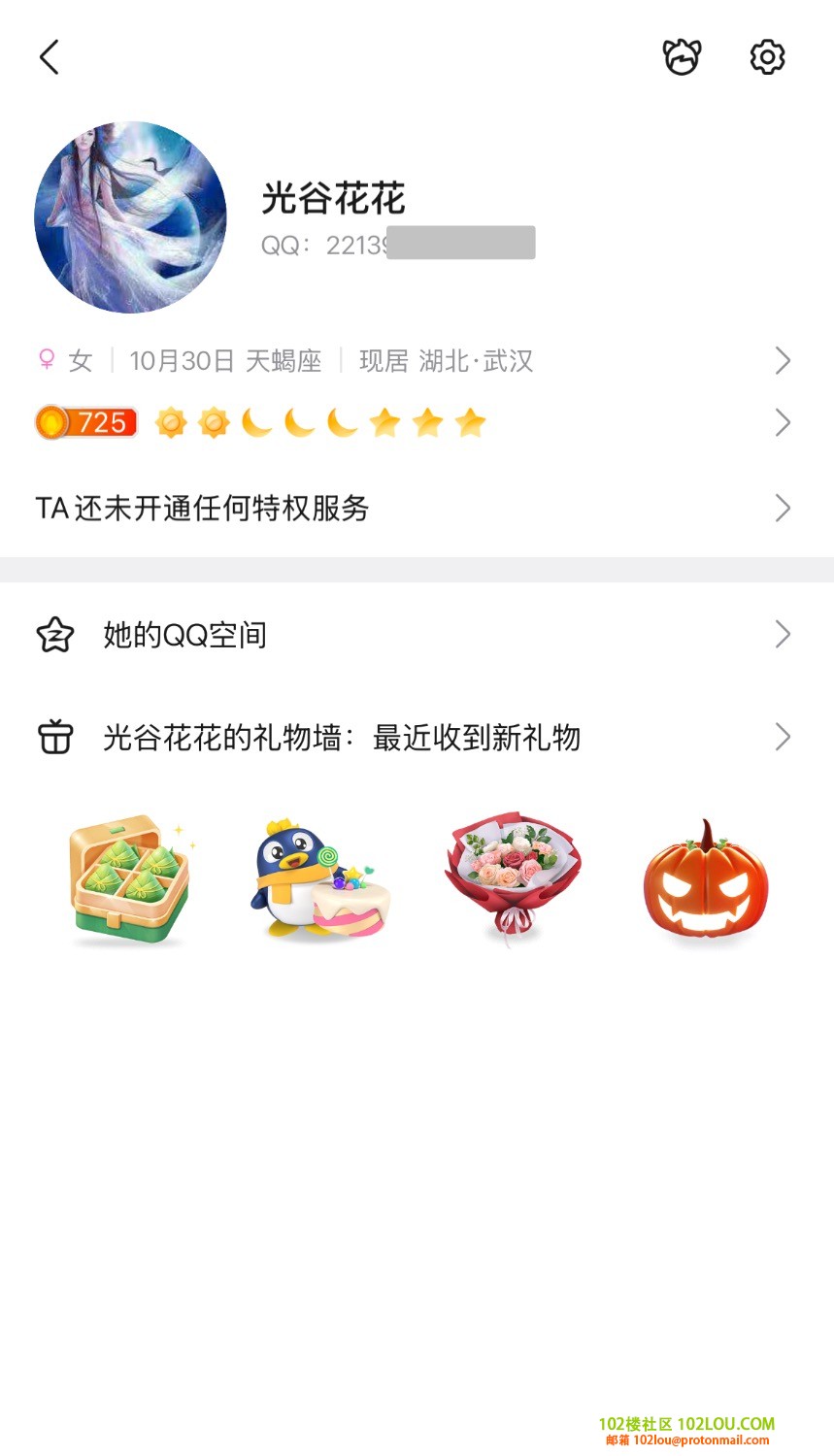Viewport: 834px width, 1456px height.
Task: Go back using the top-left arrow
Action: pyautogui.click(x=50, y=57)
